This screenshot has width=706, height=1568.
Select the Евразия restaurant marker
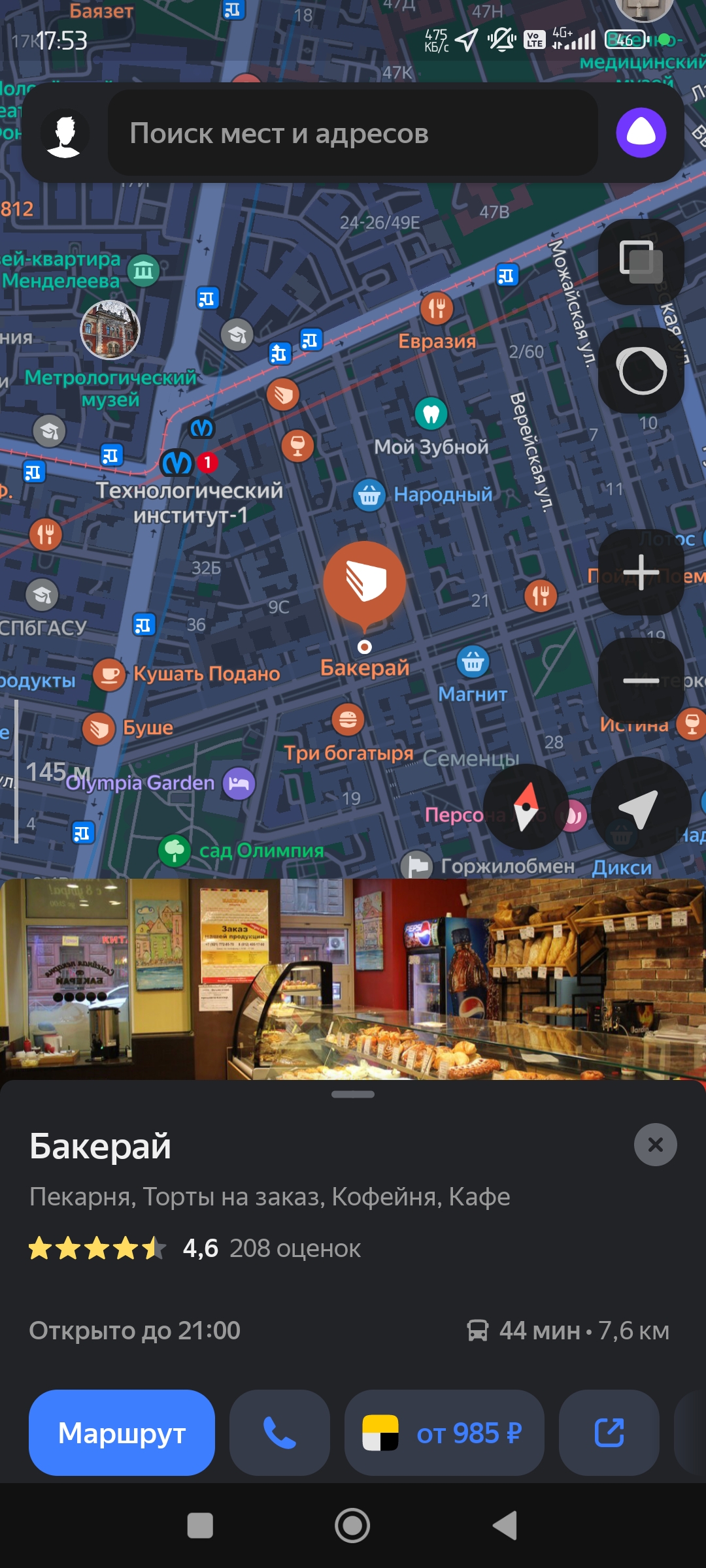click(437, 308)
